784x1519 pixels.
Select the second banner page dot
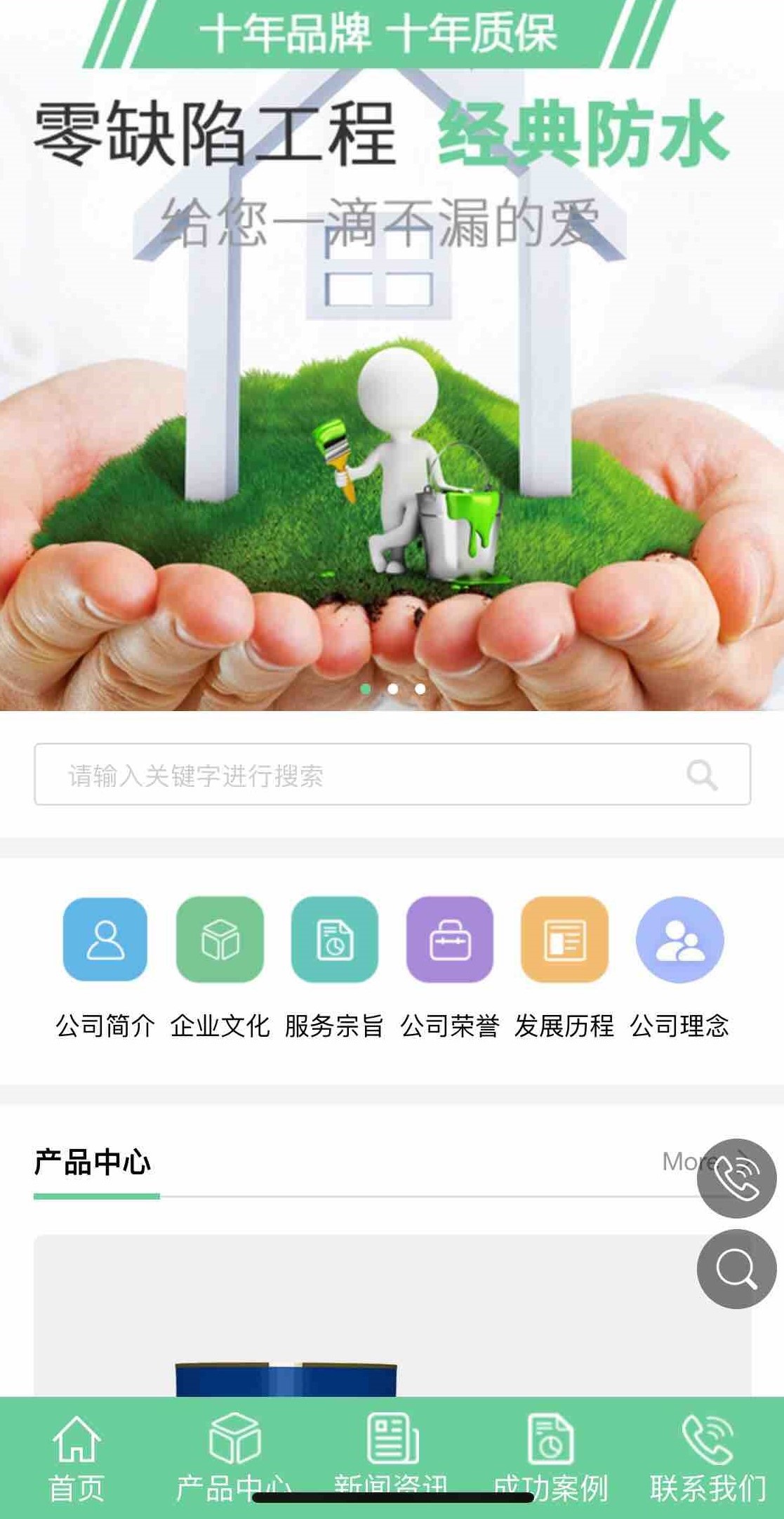coord(393,689)
